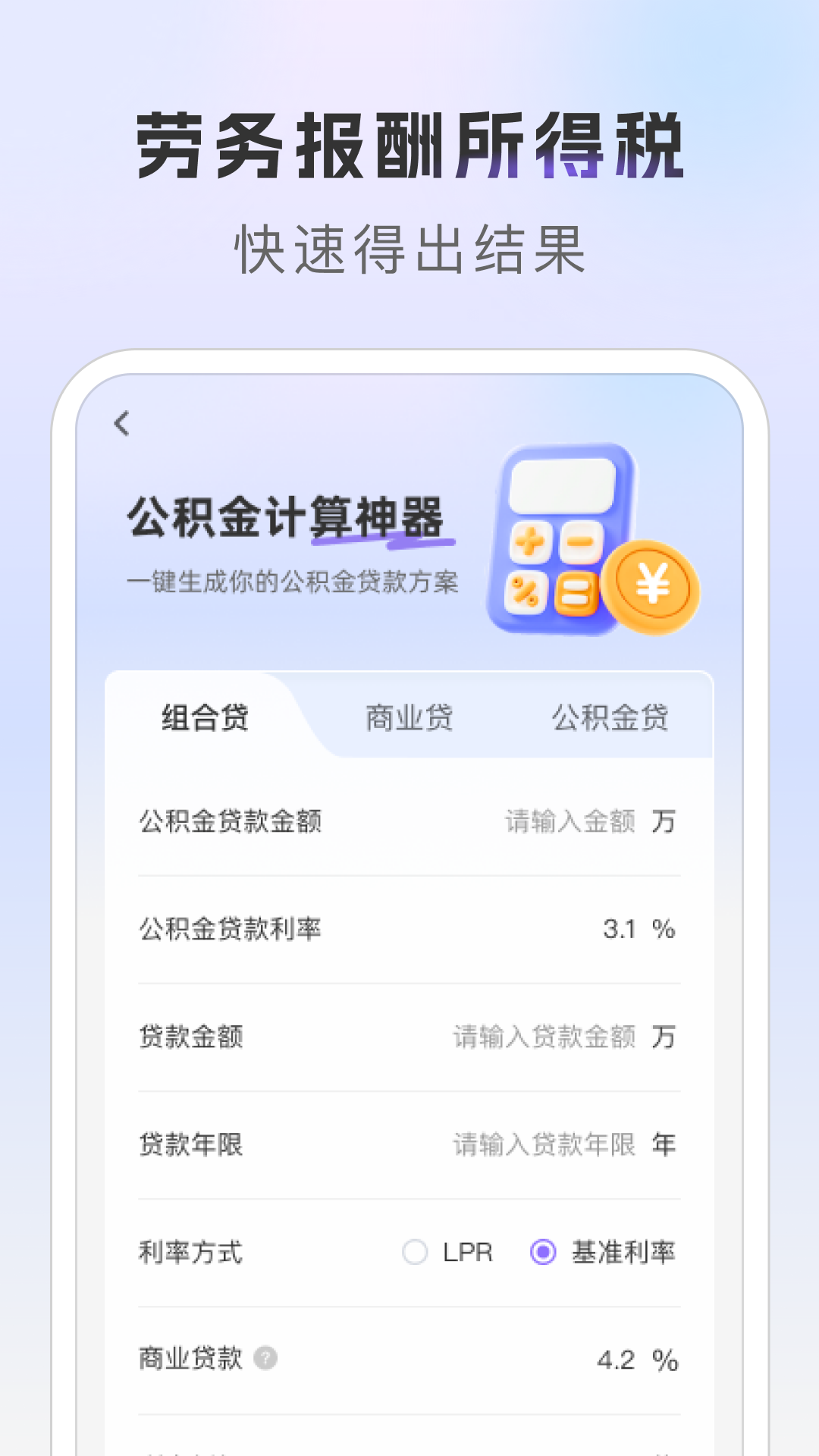Click the 请输入贷款金额 input field

point(546,1037)
